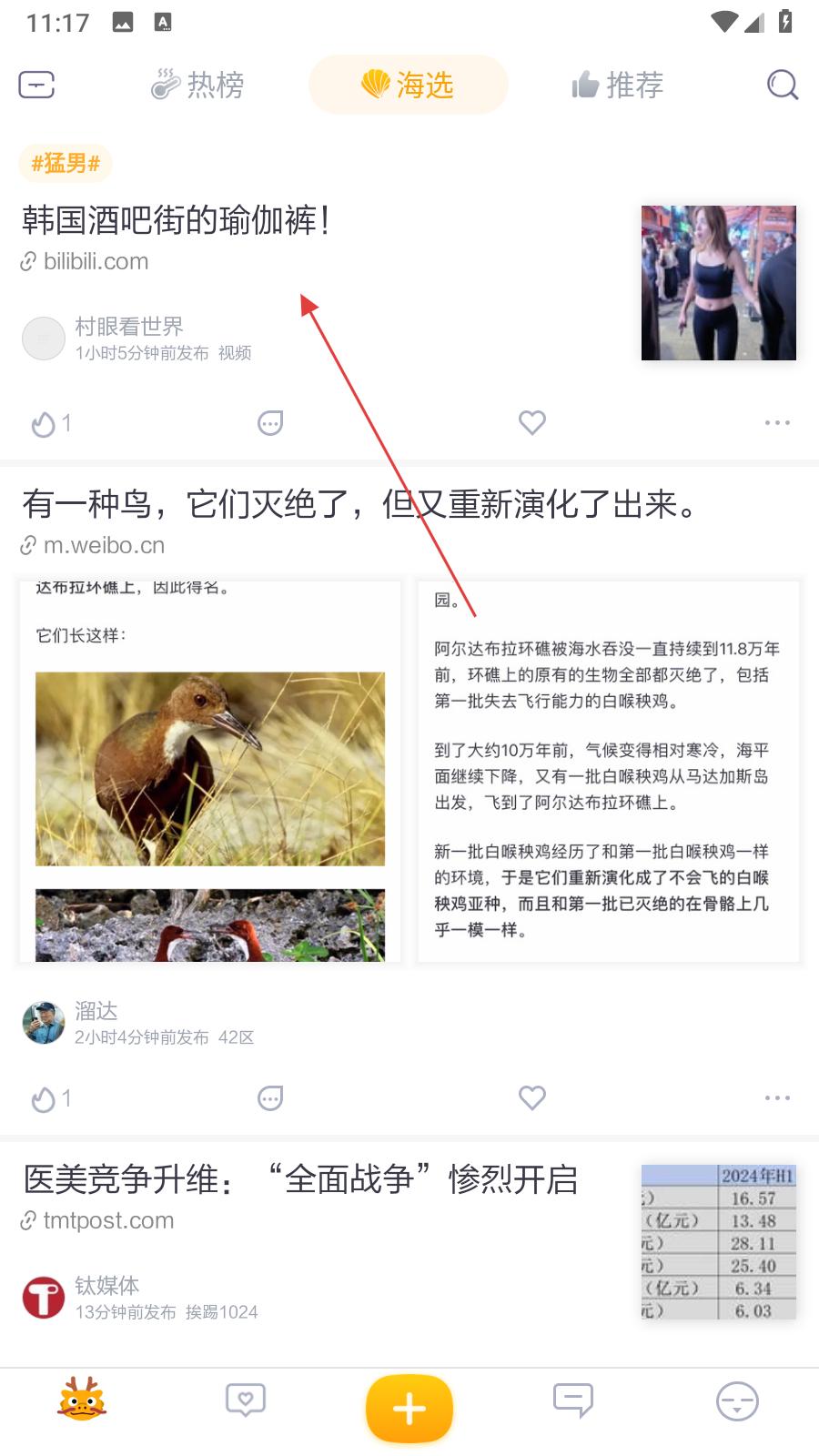Open more options for 韩国酒吧街 post
Viewport: 819px width, 1456px height.
coord(777,423)
